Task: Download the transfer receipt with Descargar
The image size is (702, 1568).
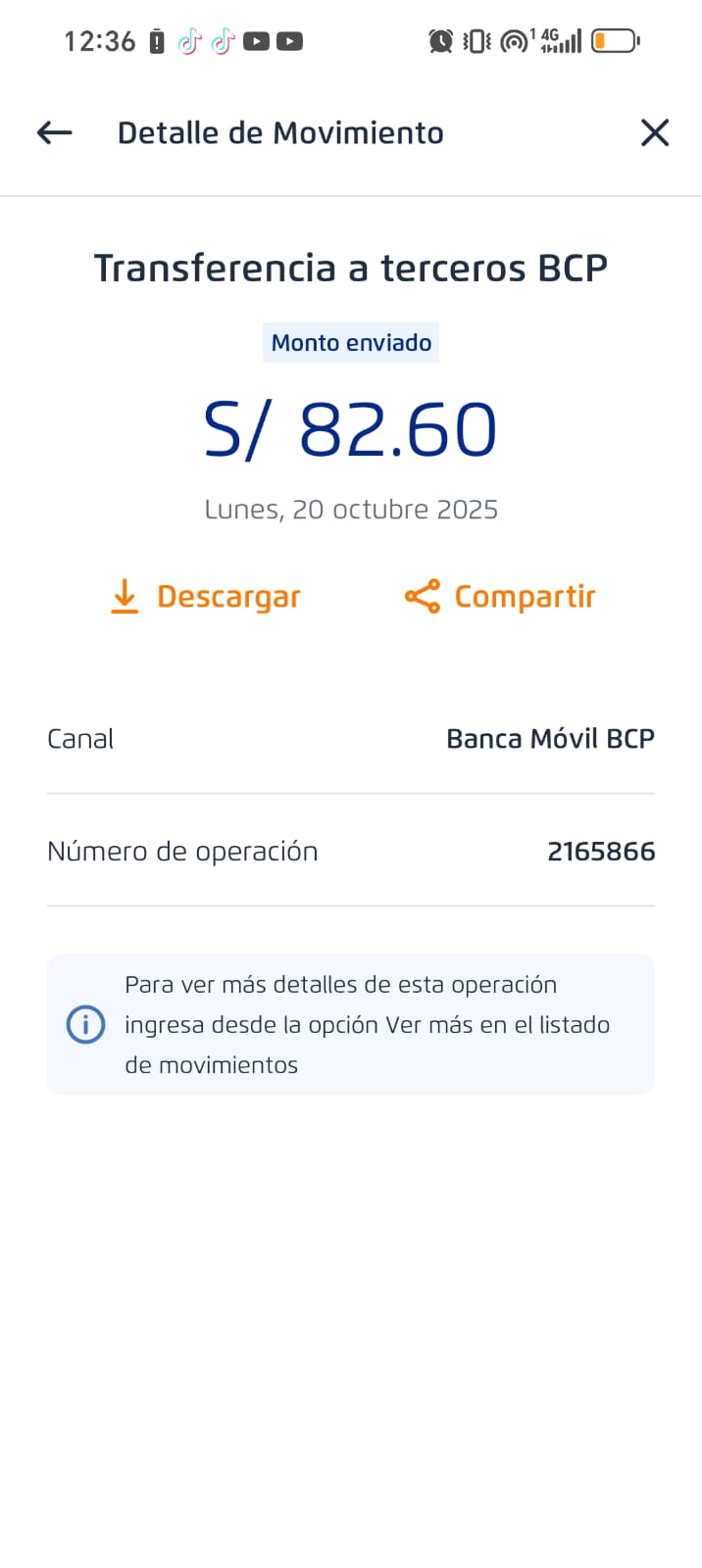Action: (x=206, y=596)
